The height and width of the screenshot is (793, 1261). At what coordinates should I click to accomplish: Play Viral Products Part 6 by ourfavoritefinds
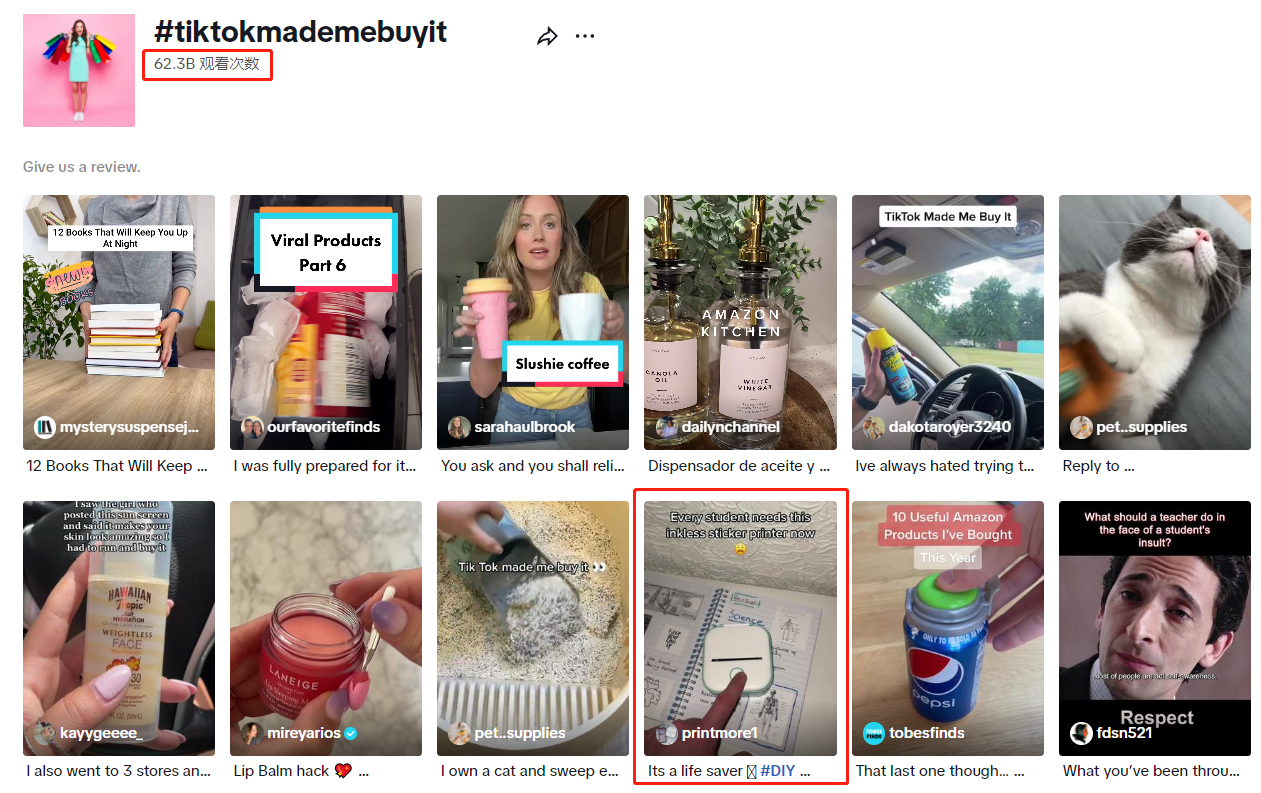click(x=326, y=322)
